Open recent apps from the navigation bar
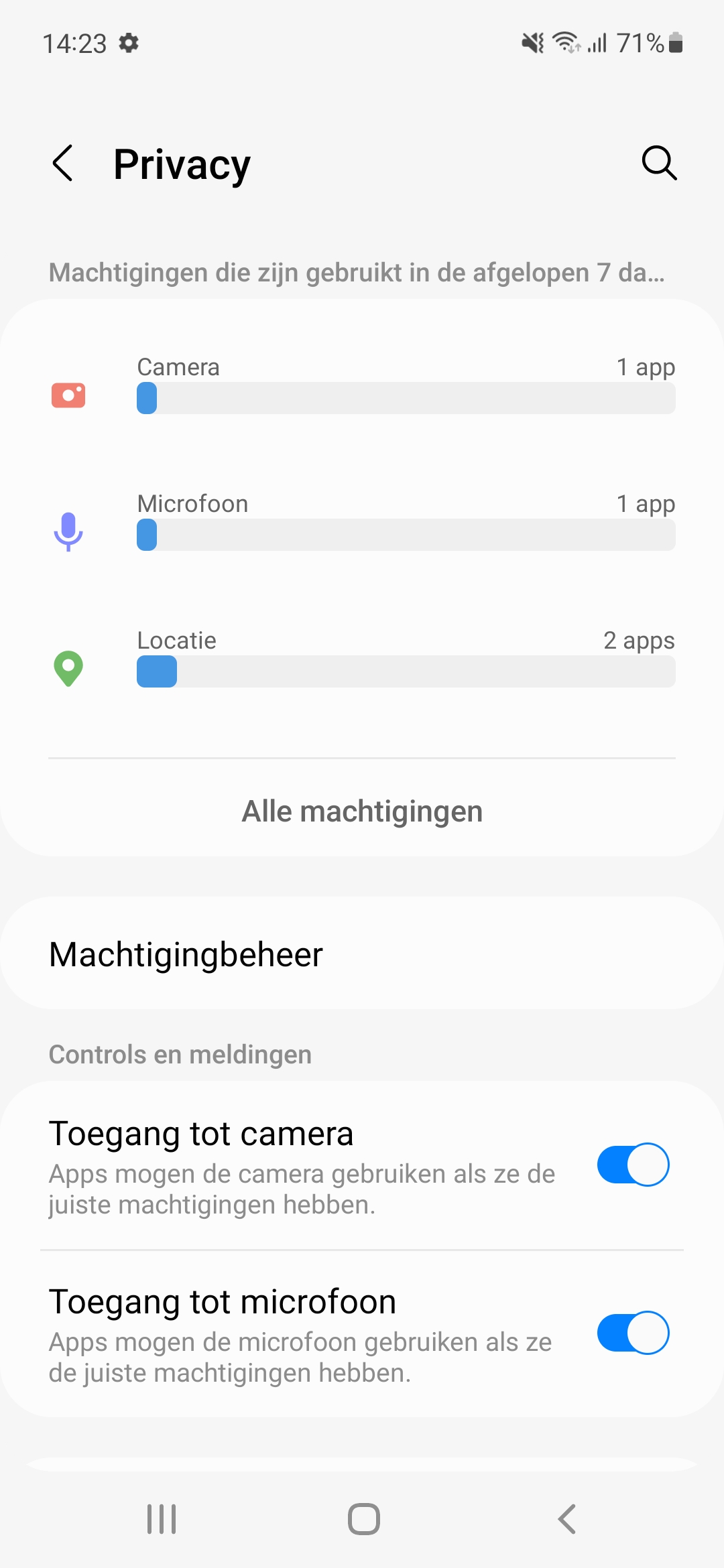Image resolution: width=724 pixels, height=1568 pixels. (162, 1519)
